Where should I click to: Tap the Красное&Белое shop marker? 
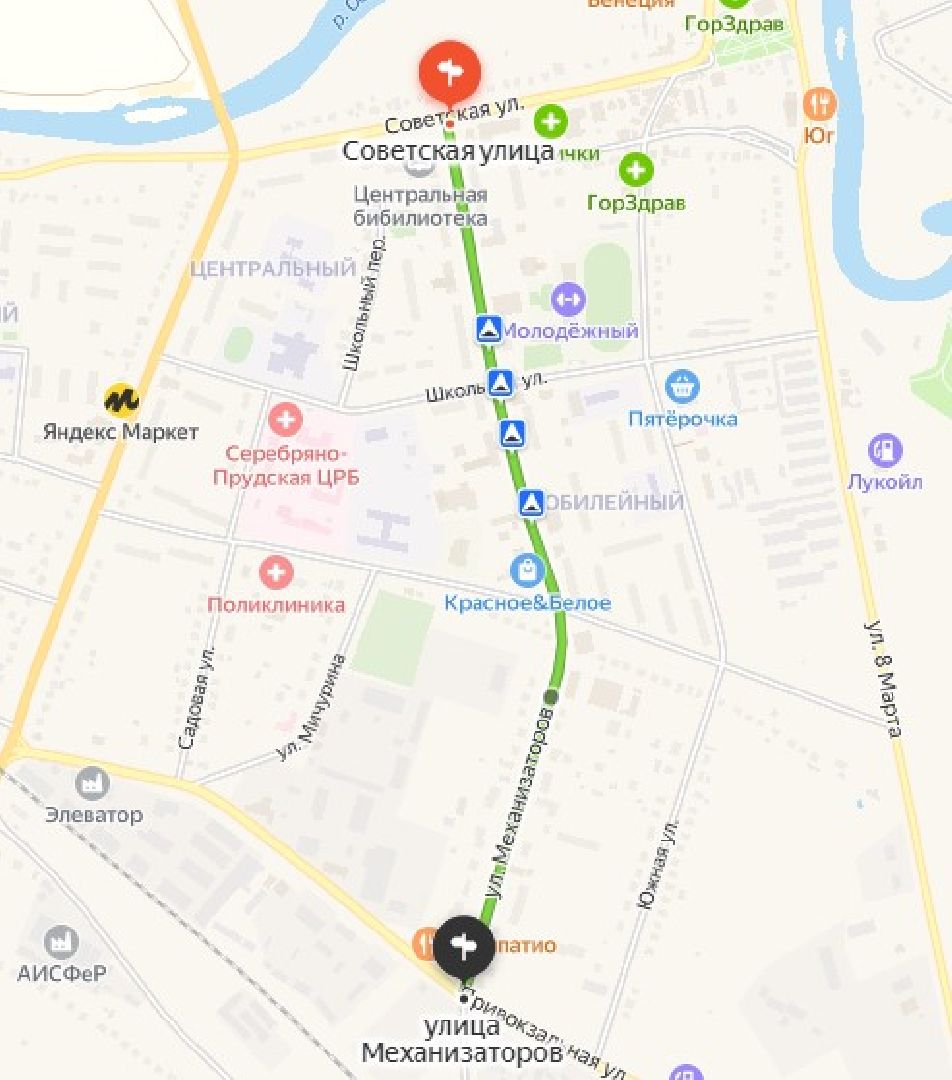click(527, 571)
